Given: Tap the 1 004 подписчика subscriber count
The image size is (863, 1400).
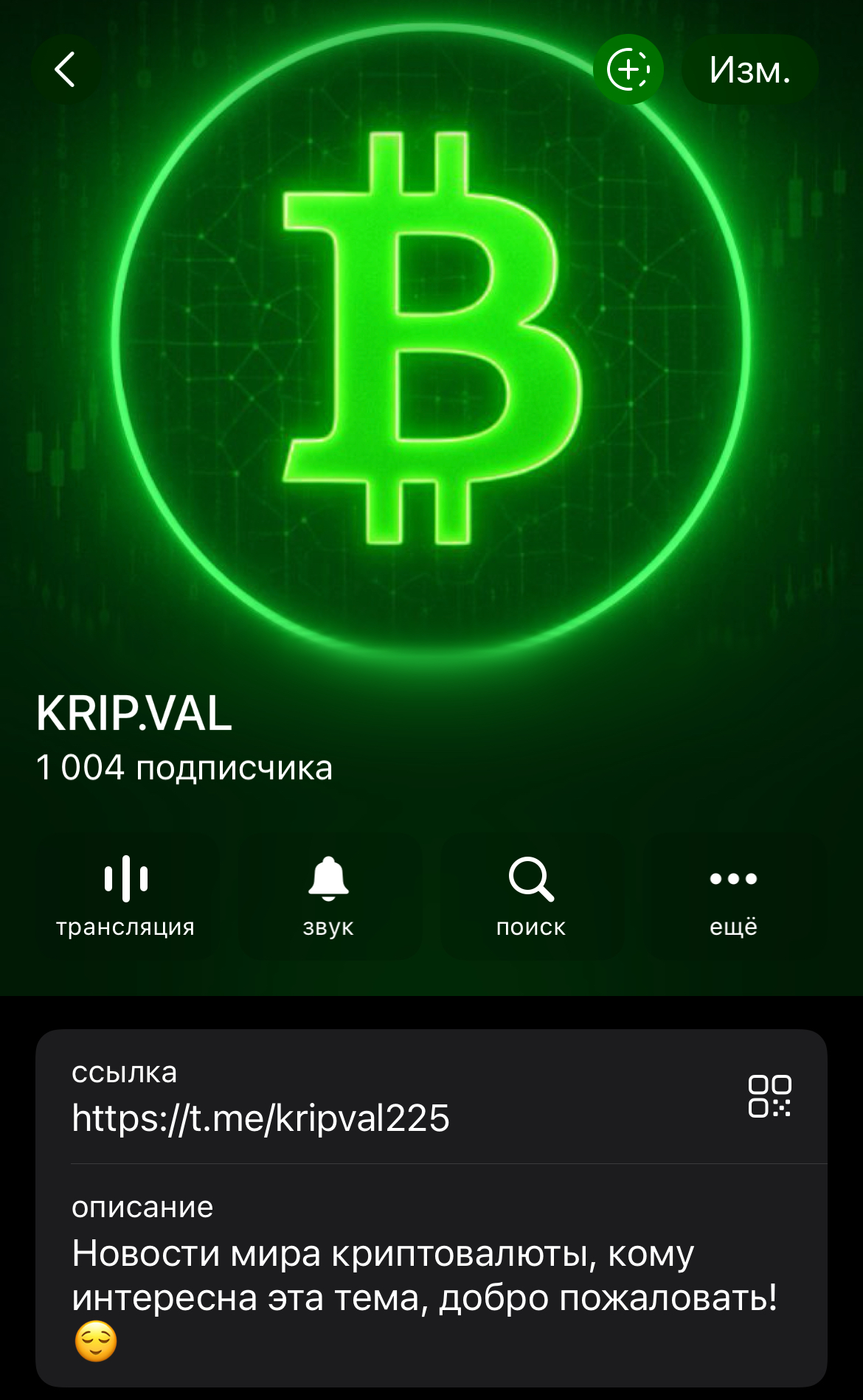Looking at the screenshot, I should click(183, 767).
